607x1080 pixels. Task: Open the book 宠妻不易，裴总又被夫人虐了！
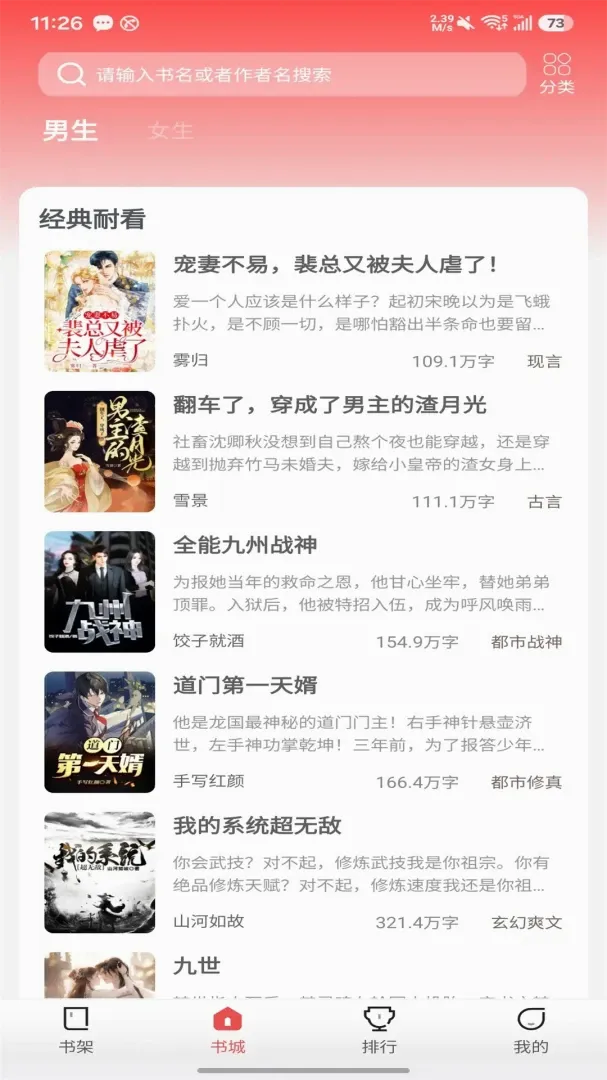(x=303, y=311)
